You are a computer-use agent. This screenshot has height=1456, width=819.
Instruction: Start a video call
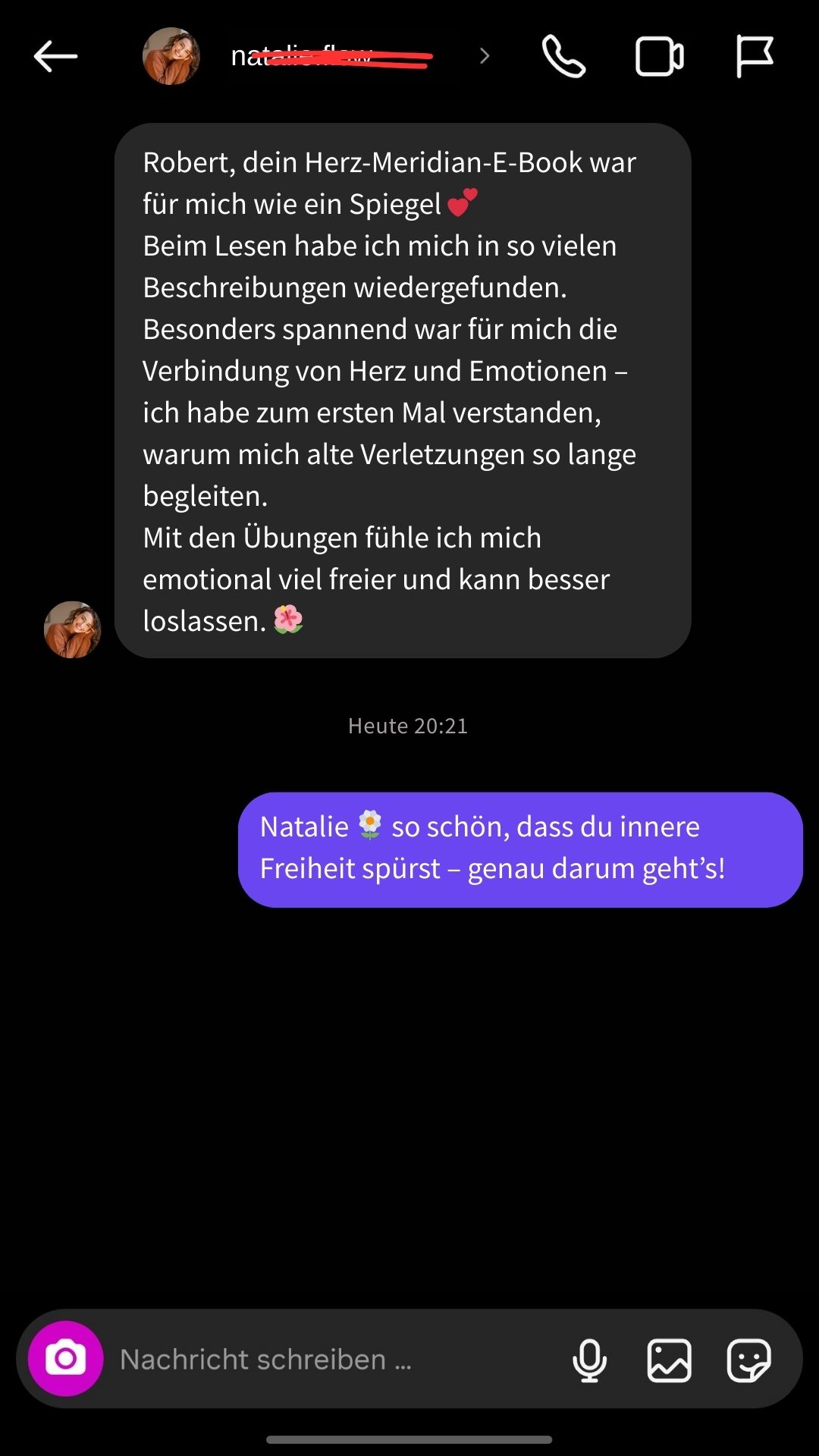(x=659, y=57)
